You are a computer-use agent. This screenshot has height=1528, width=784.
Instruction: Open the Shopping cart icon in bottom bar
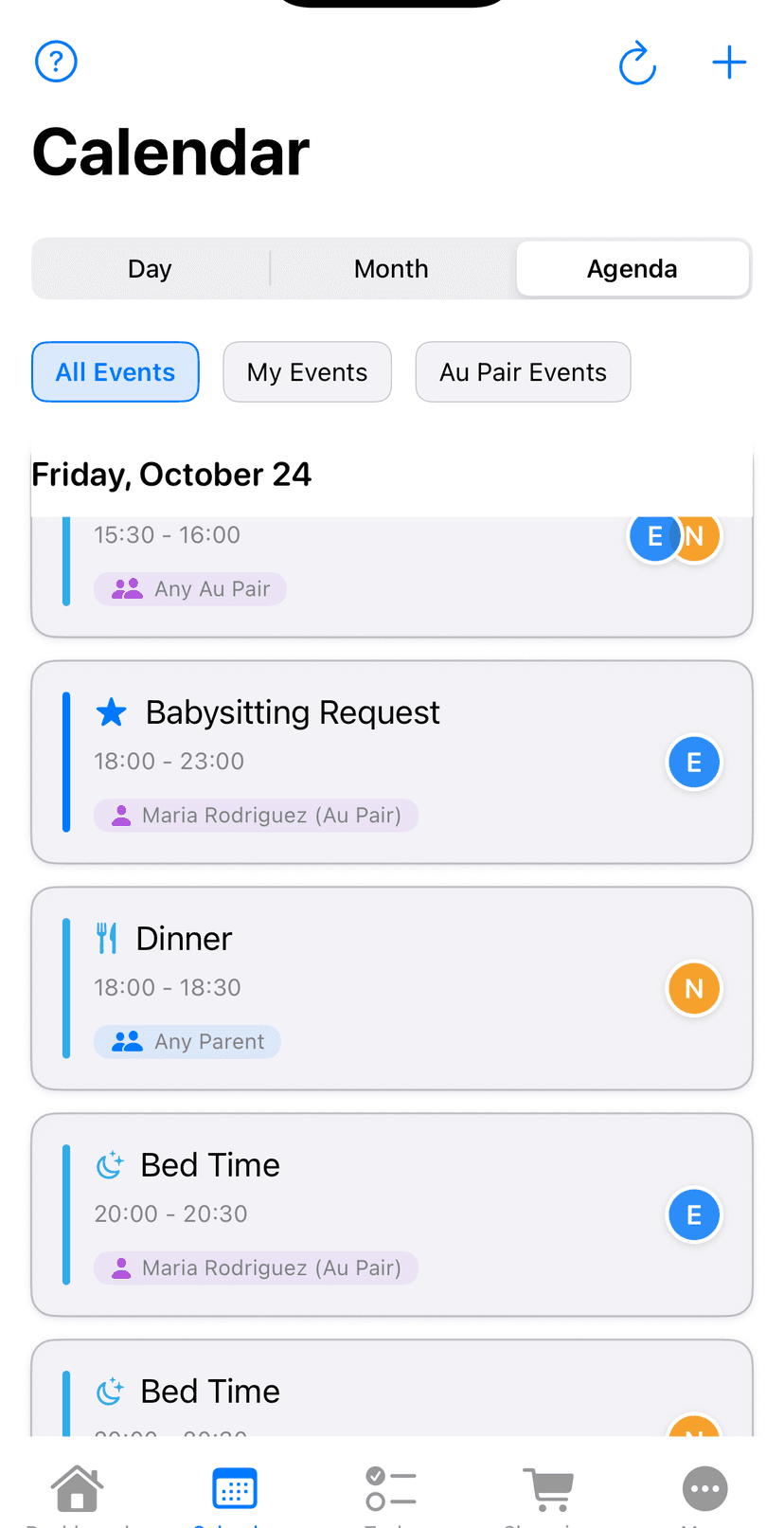coord(548,1487)
